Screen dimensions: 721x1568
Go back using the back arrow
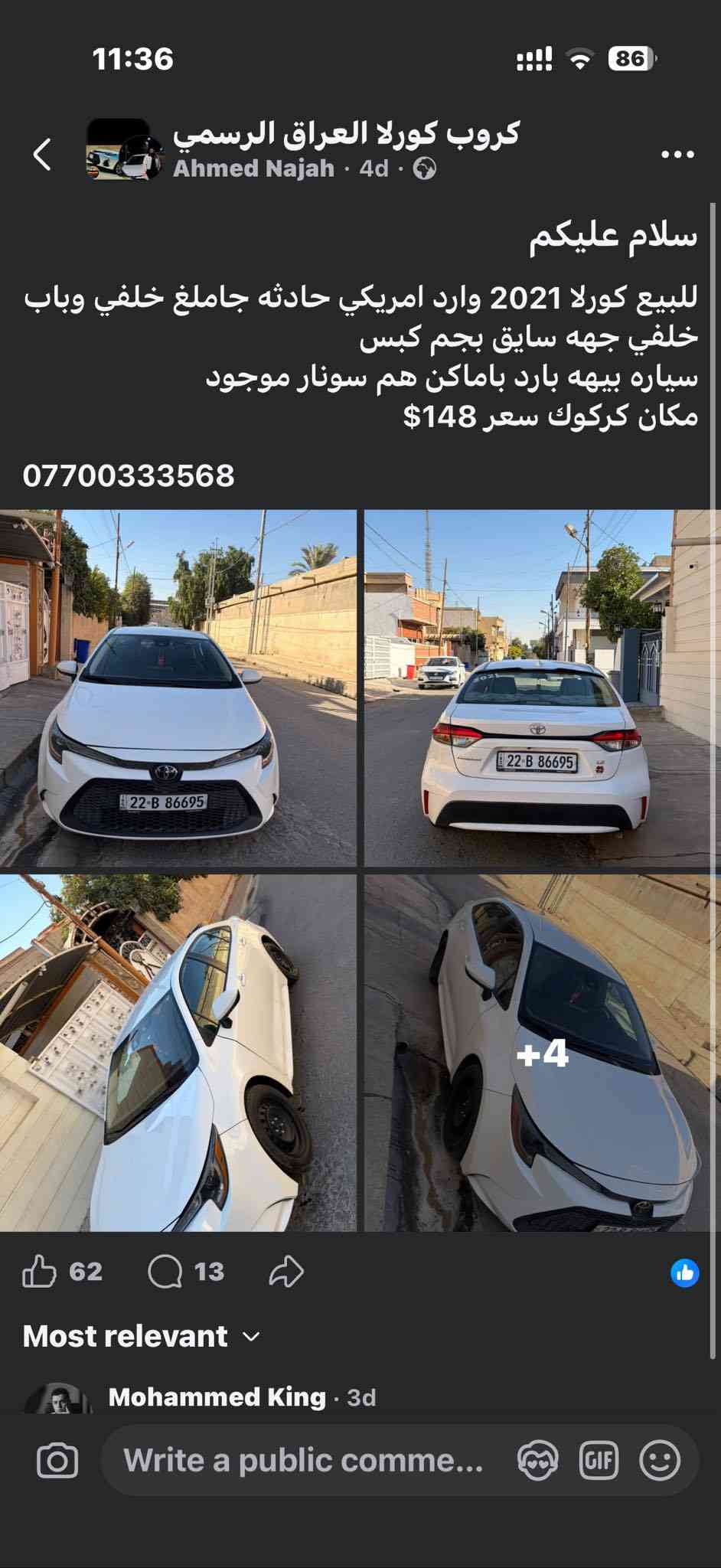point(43,154)
